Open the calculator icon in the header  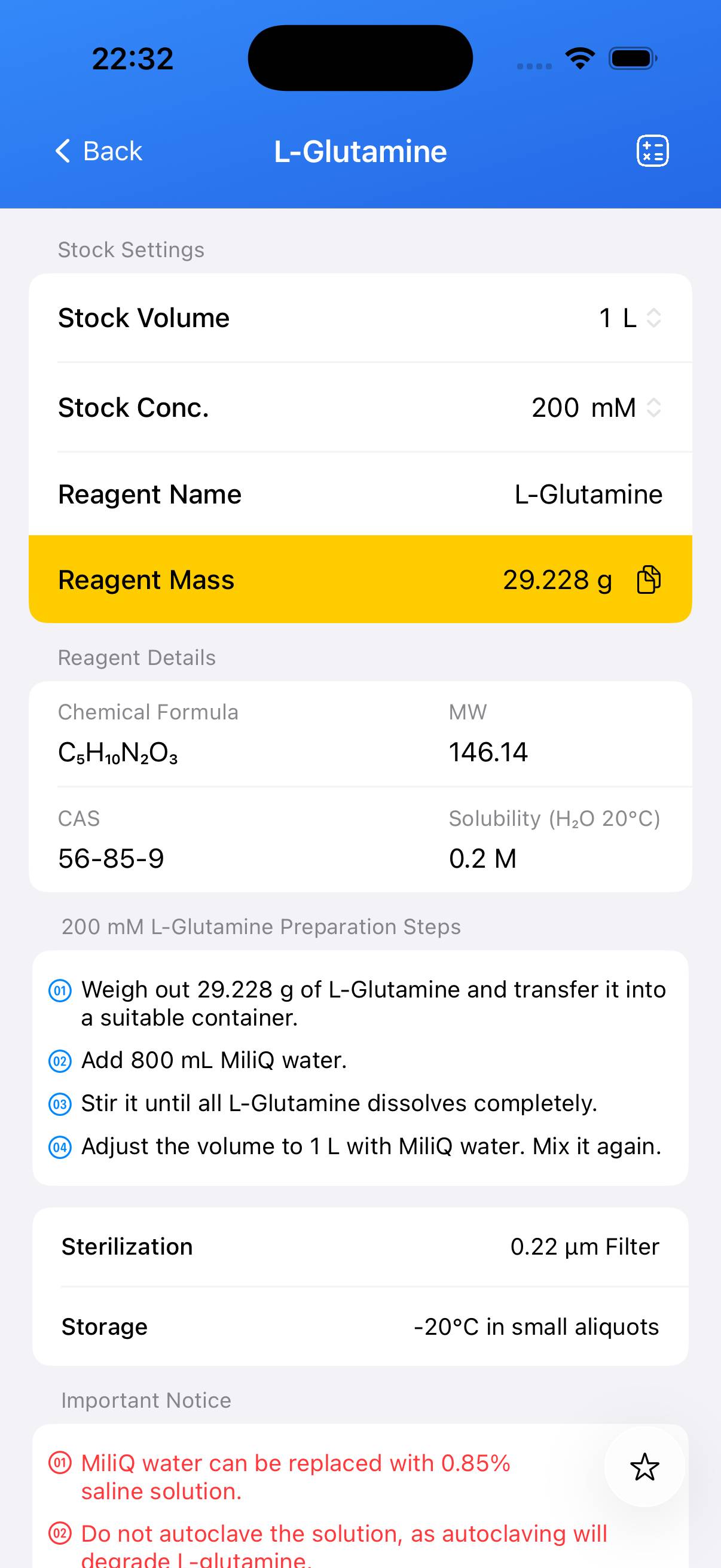click(x=652, y=151)
